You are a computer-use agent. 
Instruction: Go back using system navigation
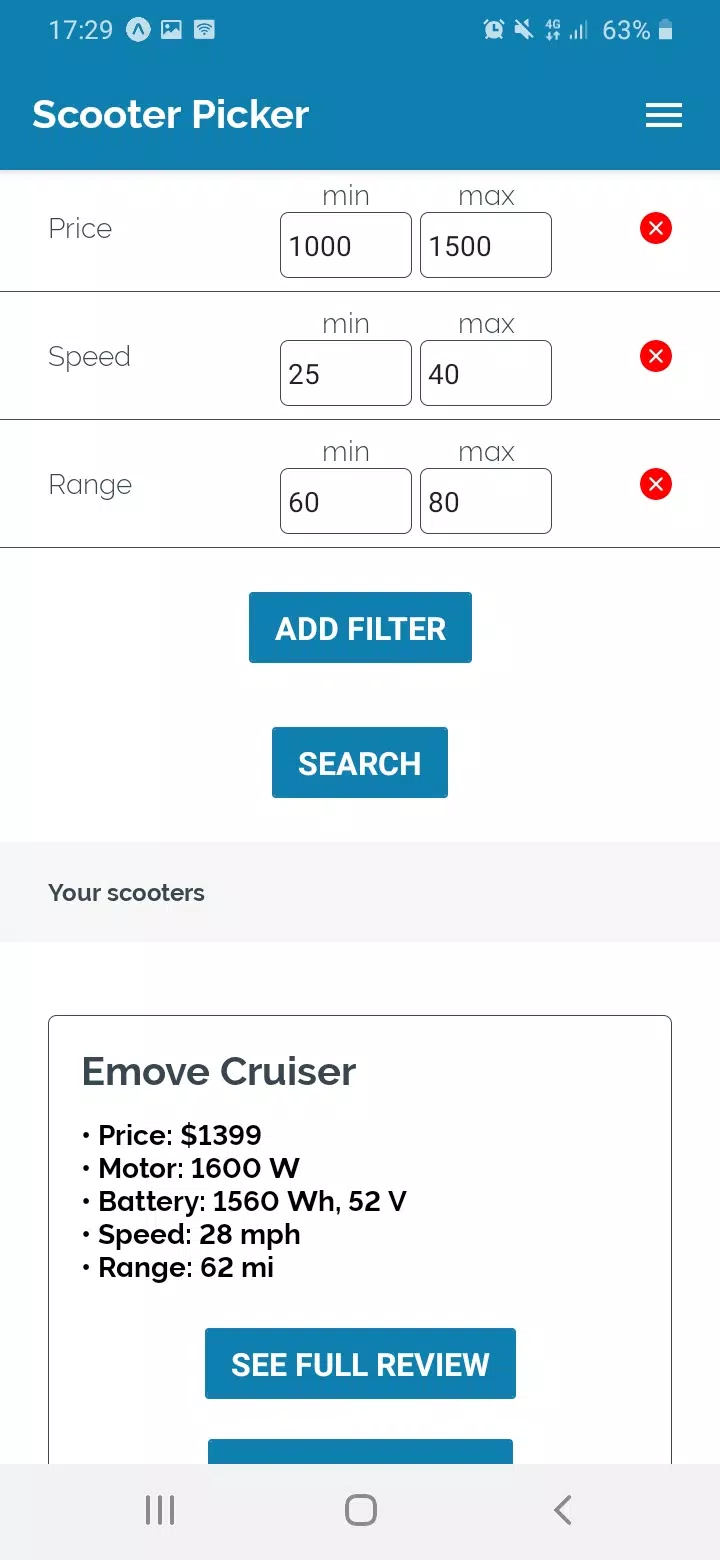point(563,1510)
